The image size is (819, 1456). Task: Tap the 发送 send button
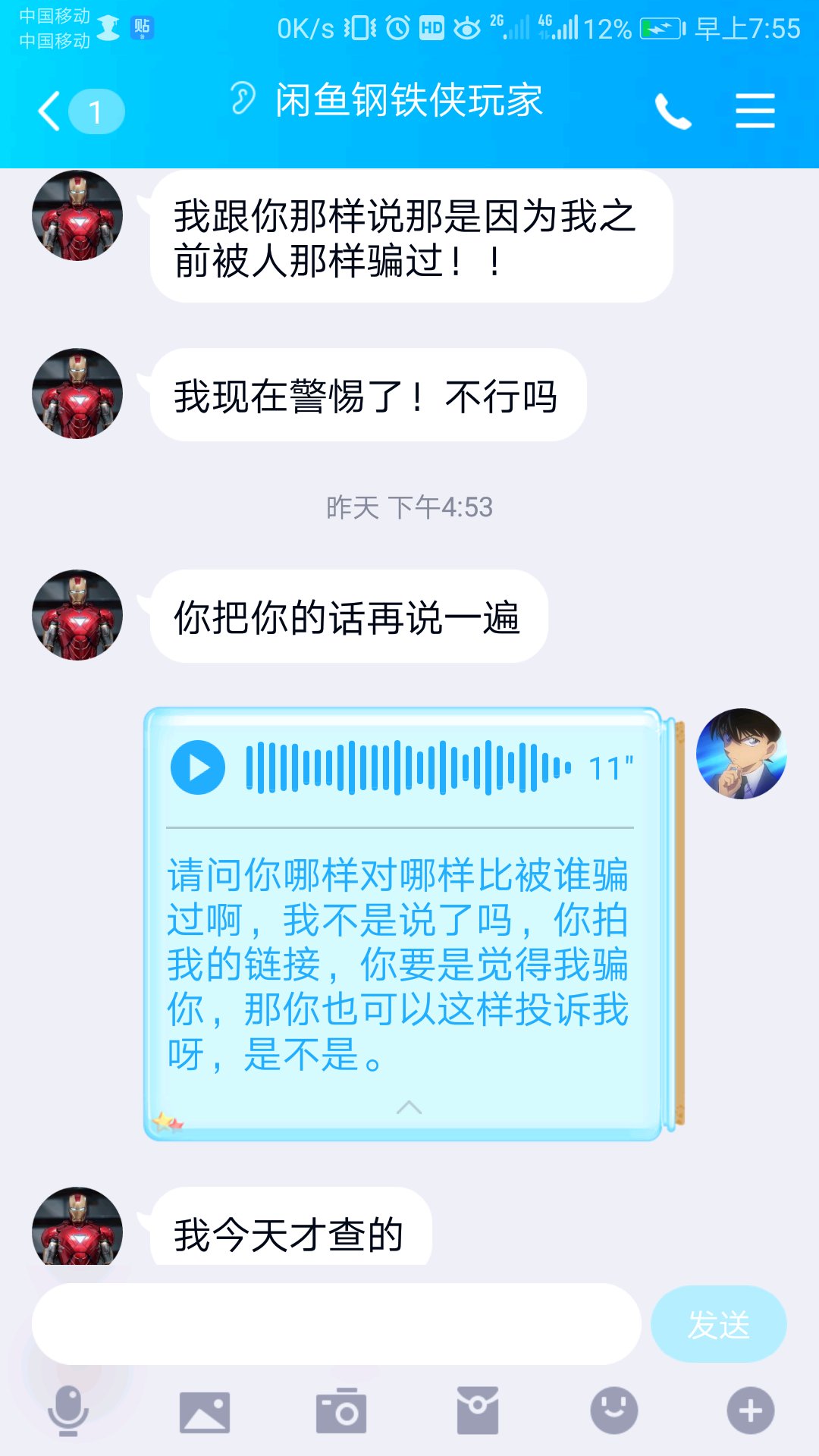click(718, 1324)
